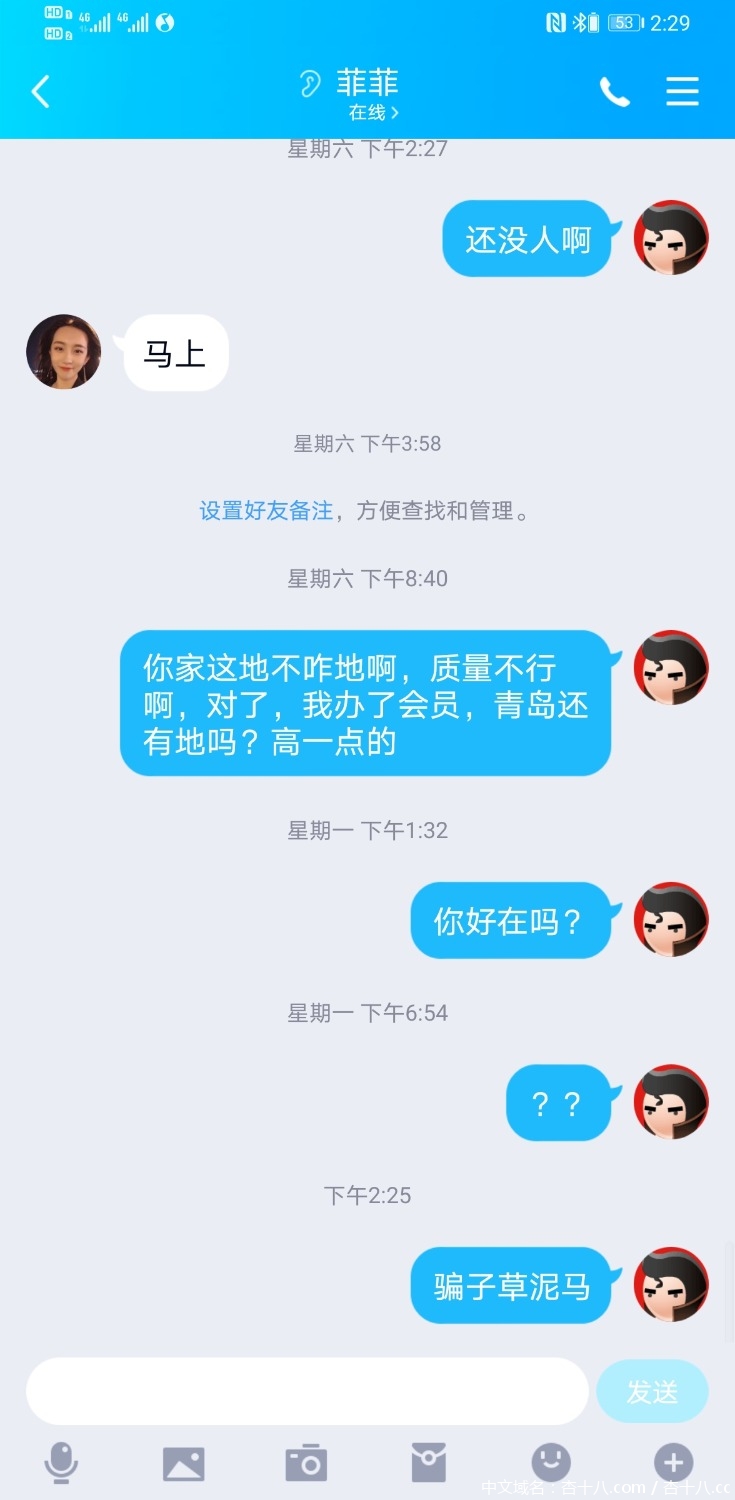The height and width of the screenshot is (1500, 735).
Task: Start a voice call with 菲菲
Action: click(616, 91)
